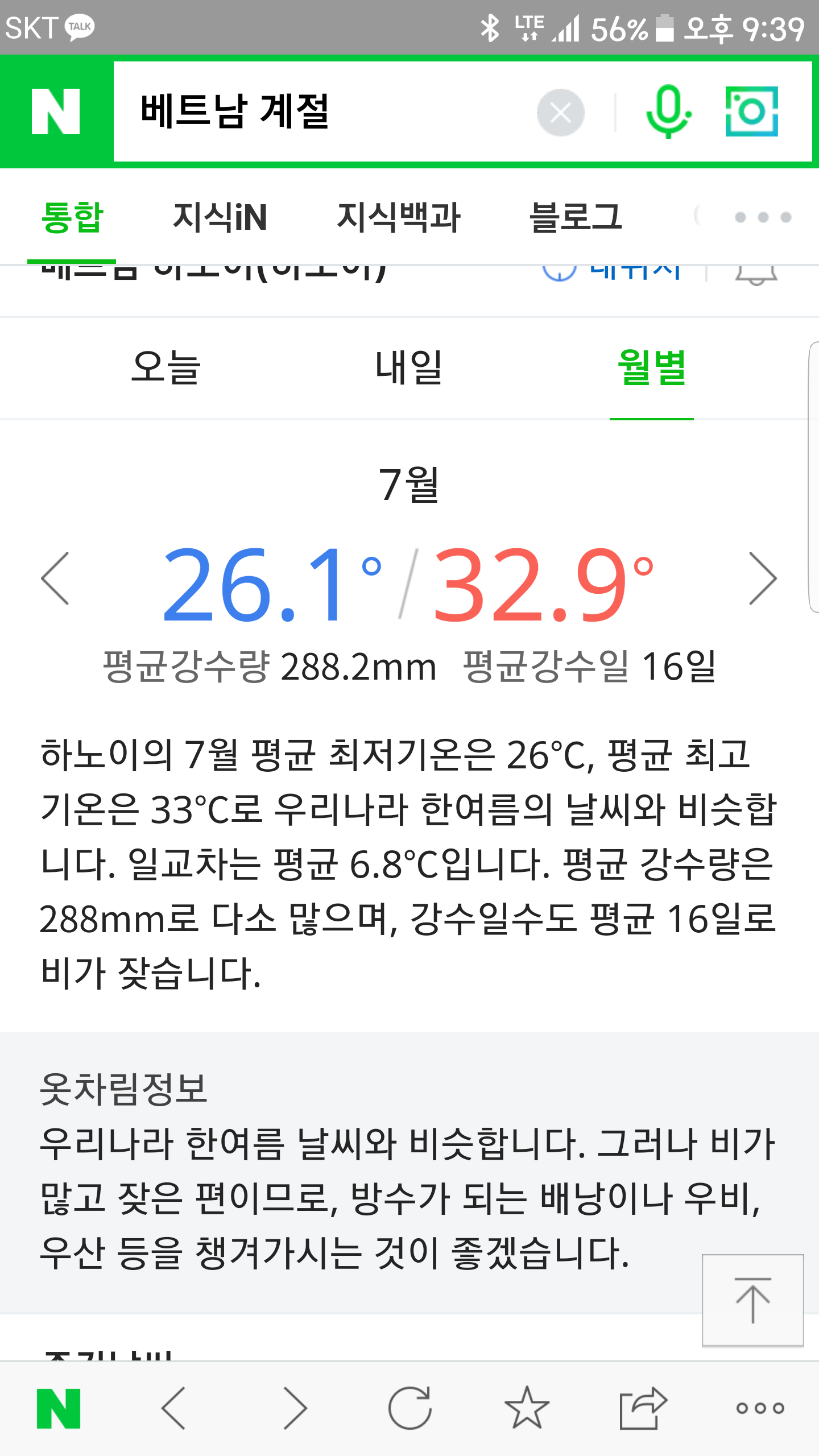Navigate back in the browser toolbar

(x=174, y=1408)
